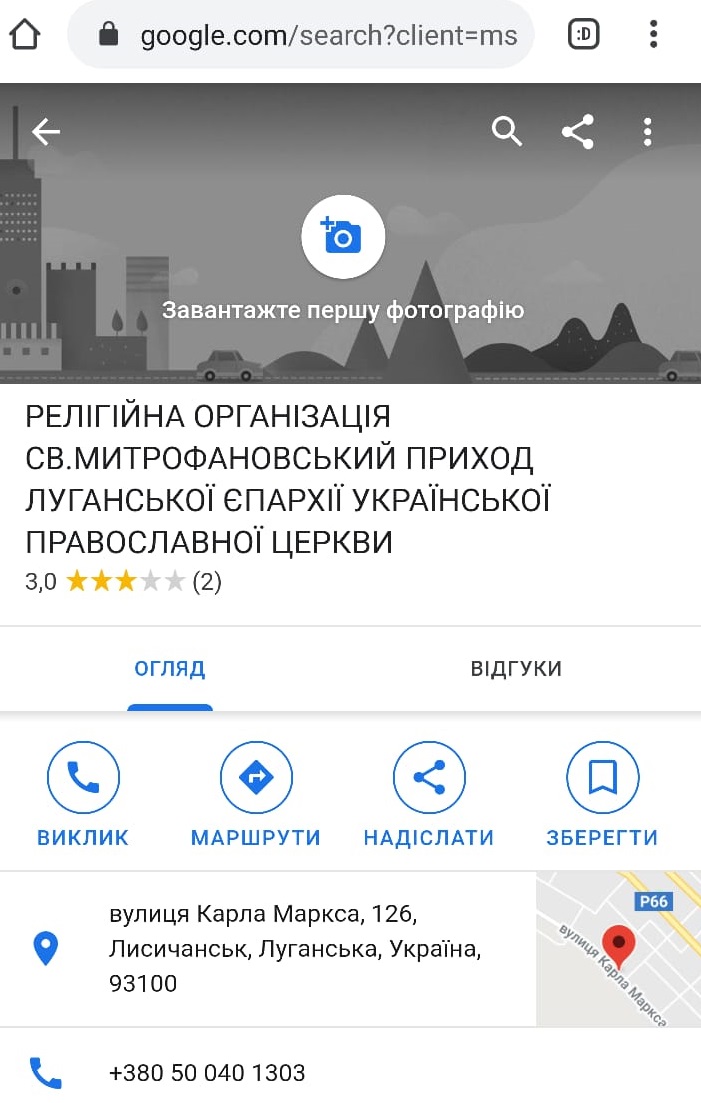Viewport: 701px width, 1103px height.
Task: Open search from the header magnifier icon
Action: 507,132
